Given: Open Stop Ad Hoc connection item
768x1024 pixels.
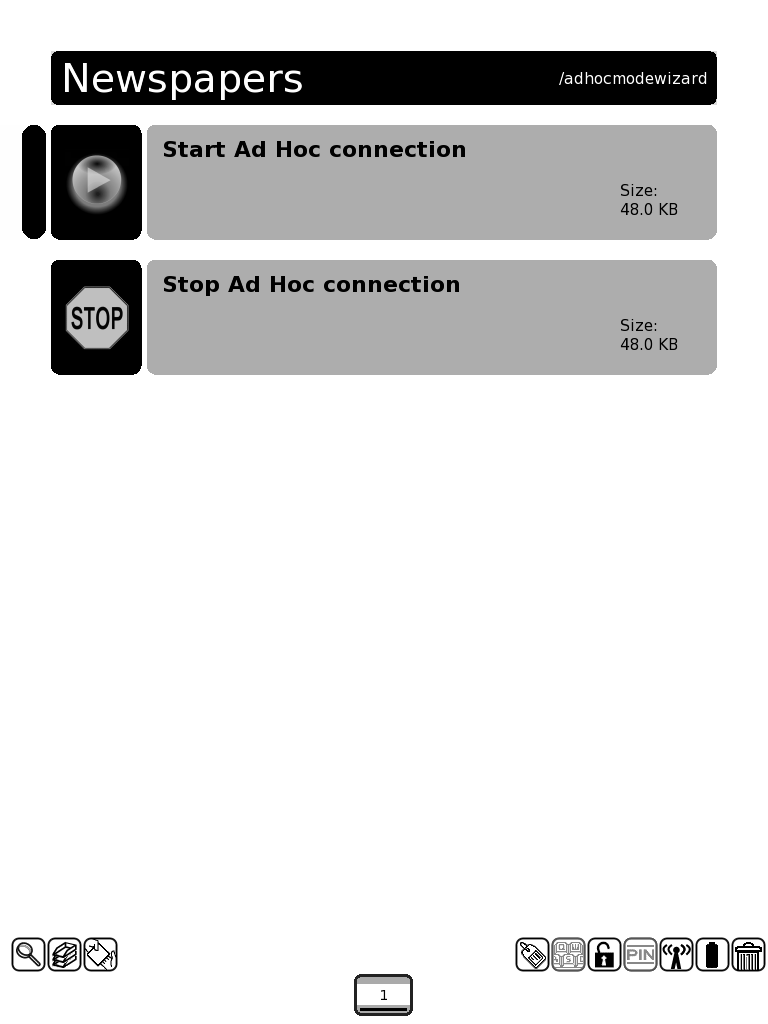Looking at the screenshot, I should click(x=431, y=317).
